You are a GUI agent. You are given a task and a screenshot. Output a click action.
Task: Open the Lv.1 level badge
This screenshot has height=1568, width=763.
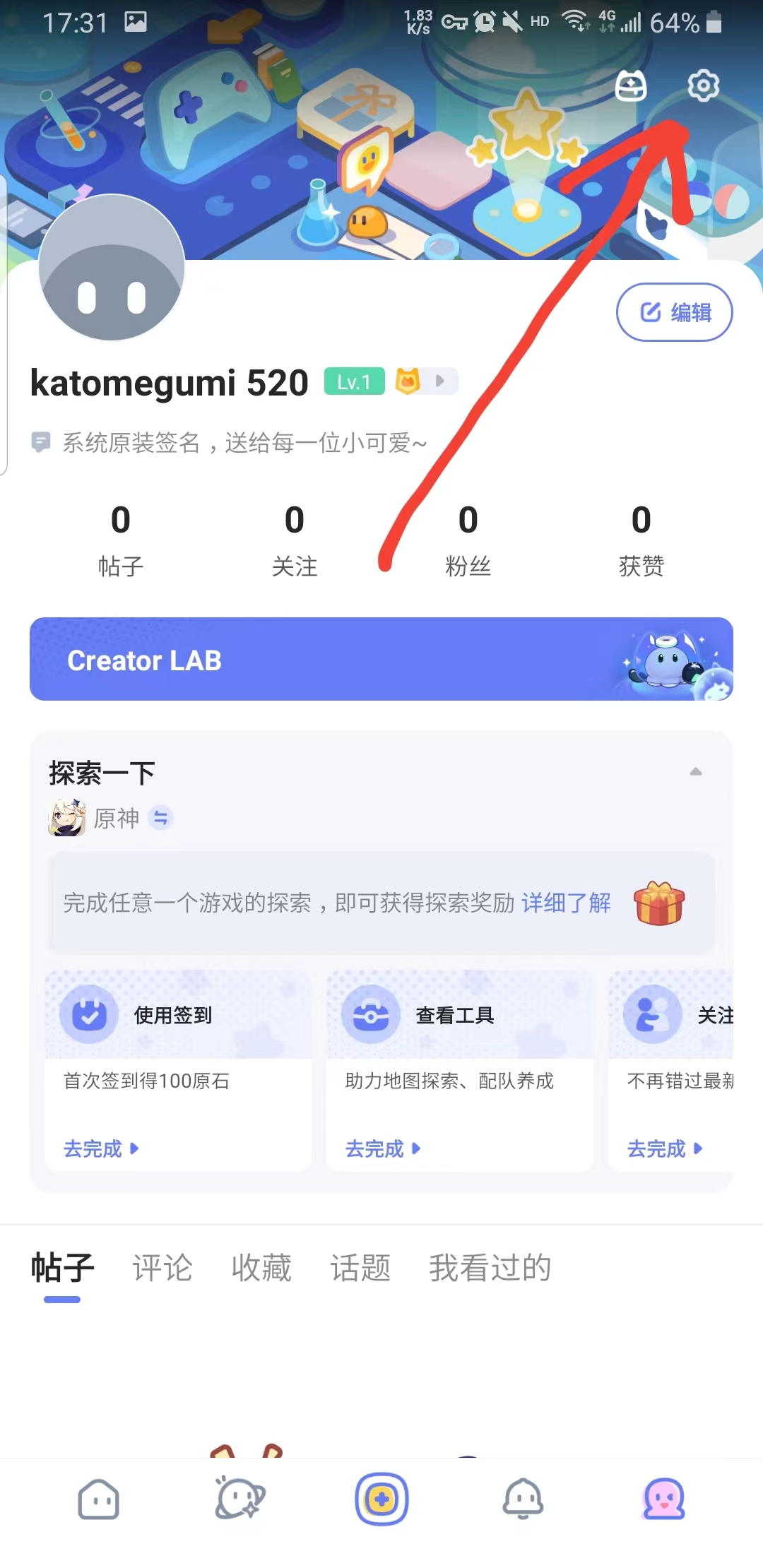pos(354,382)
